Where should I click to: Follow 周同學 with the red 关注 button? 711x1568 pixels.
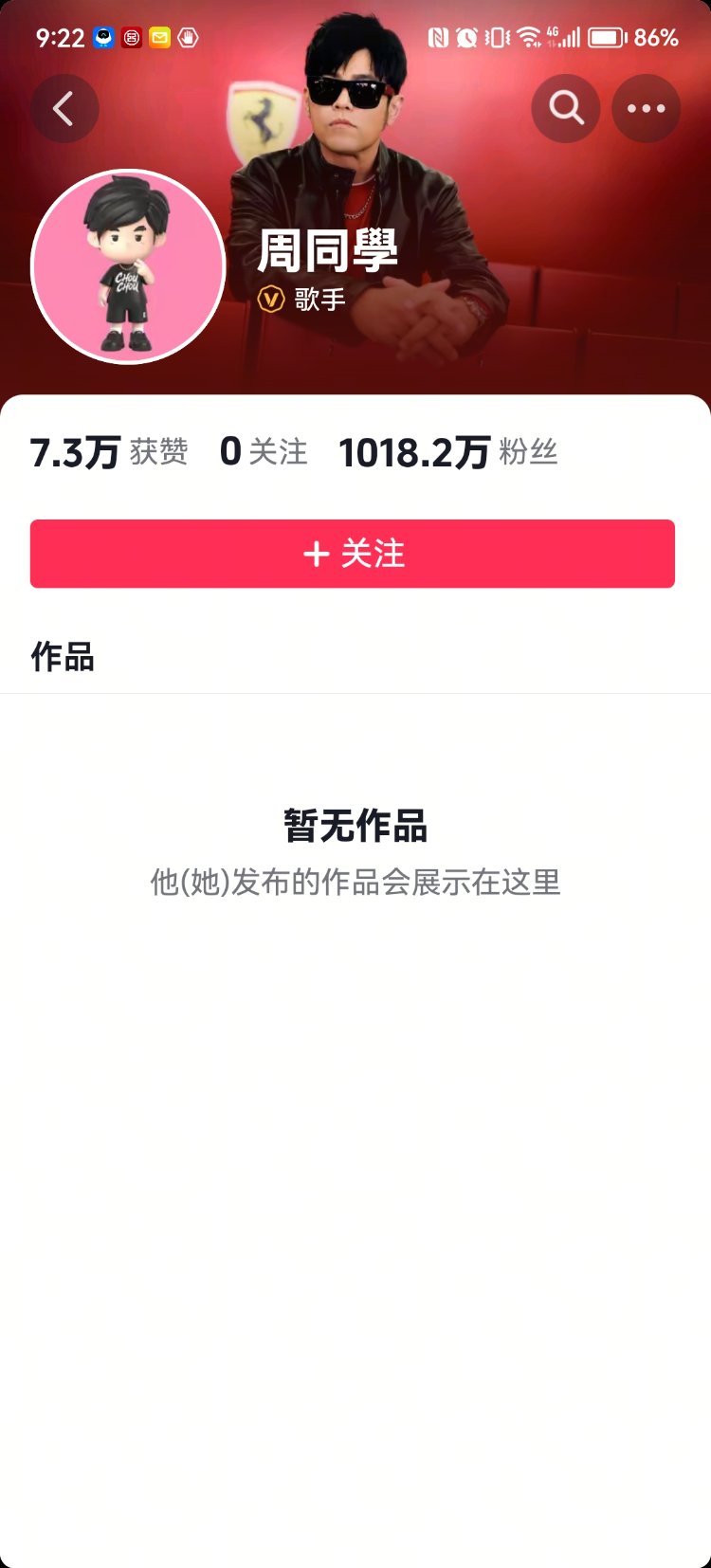pyautogui.click(x=353, y=554)
